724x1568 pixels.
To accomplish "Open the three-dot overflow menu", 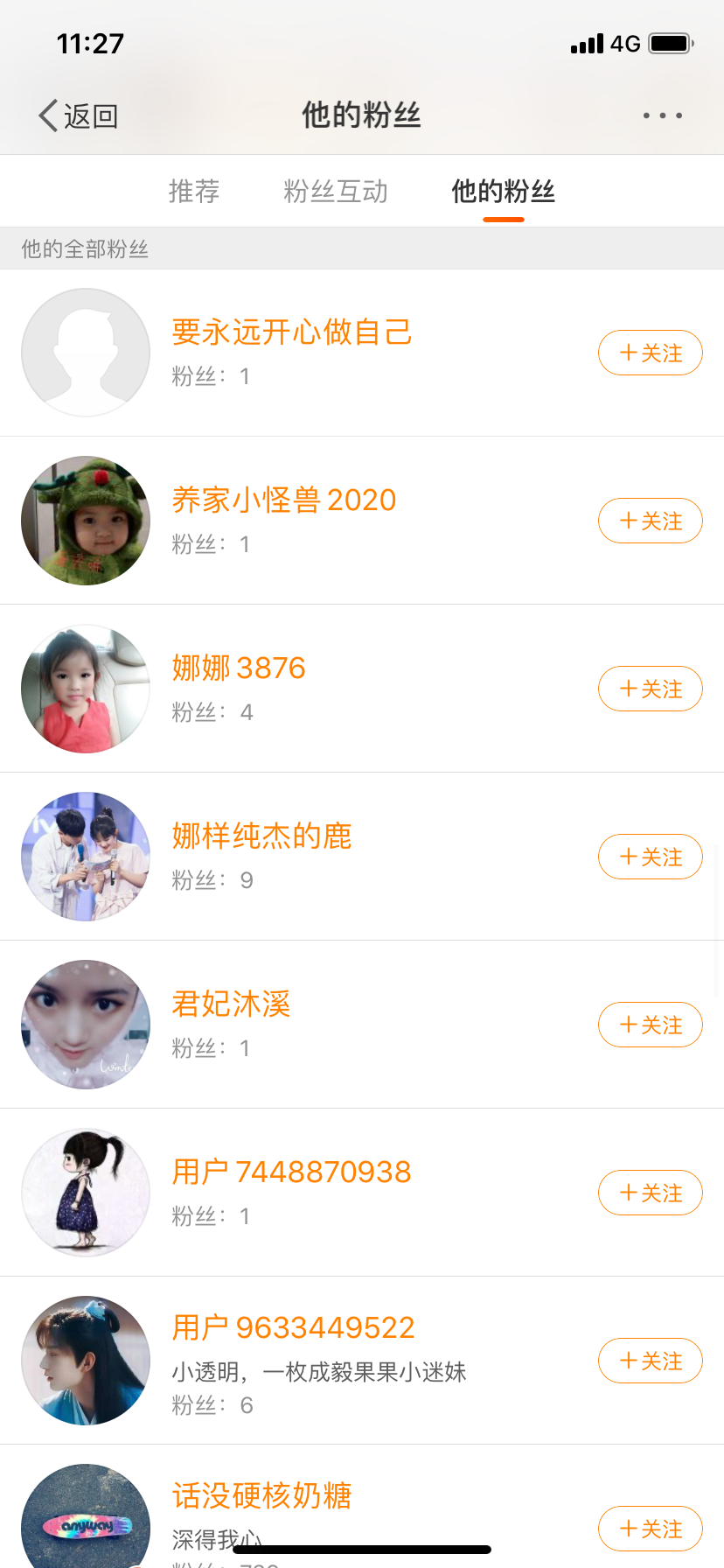I will point(662,115).
